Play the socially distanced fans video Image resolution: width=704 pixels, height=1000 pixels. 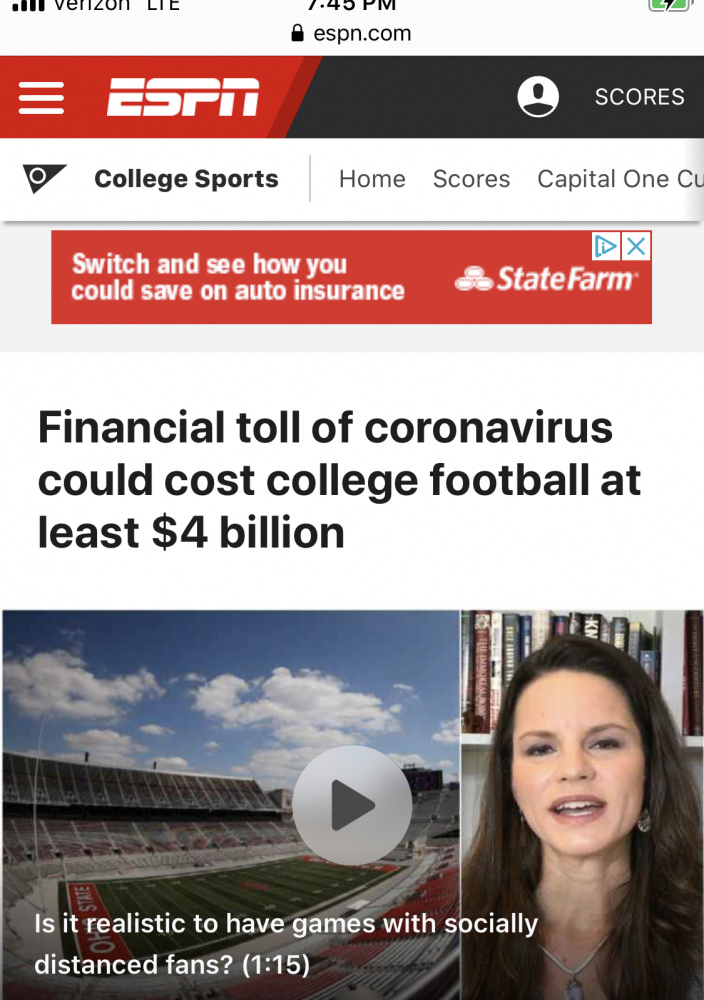[352, 804]
